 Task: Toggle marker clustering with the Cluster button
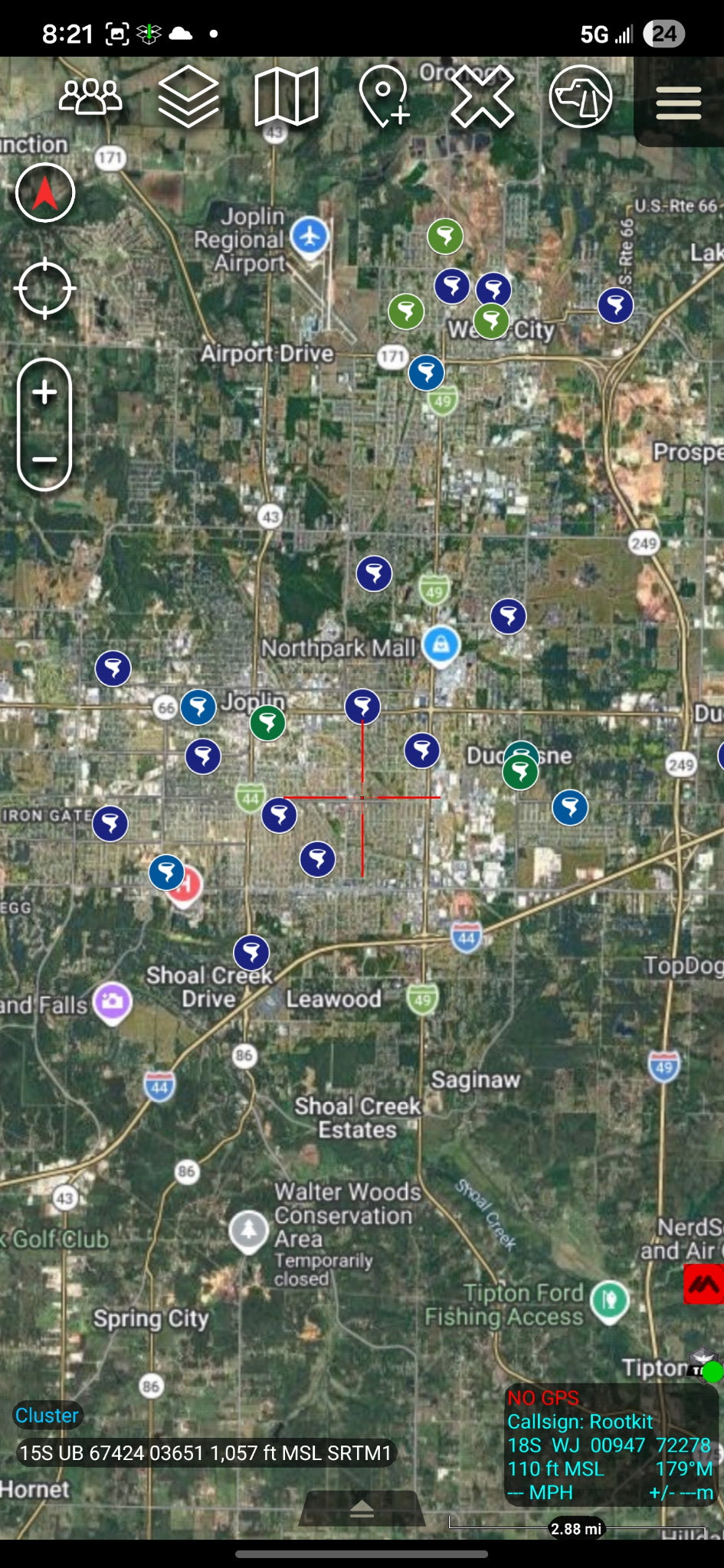tap(47, 1416)
